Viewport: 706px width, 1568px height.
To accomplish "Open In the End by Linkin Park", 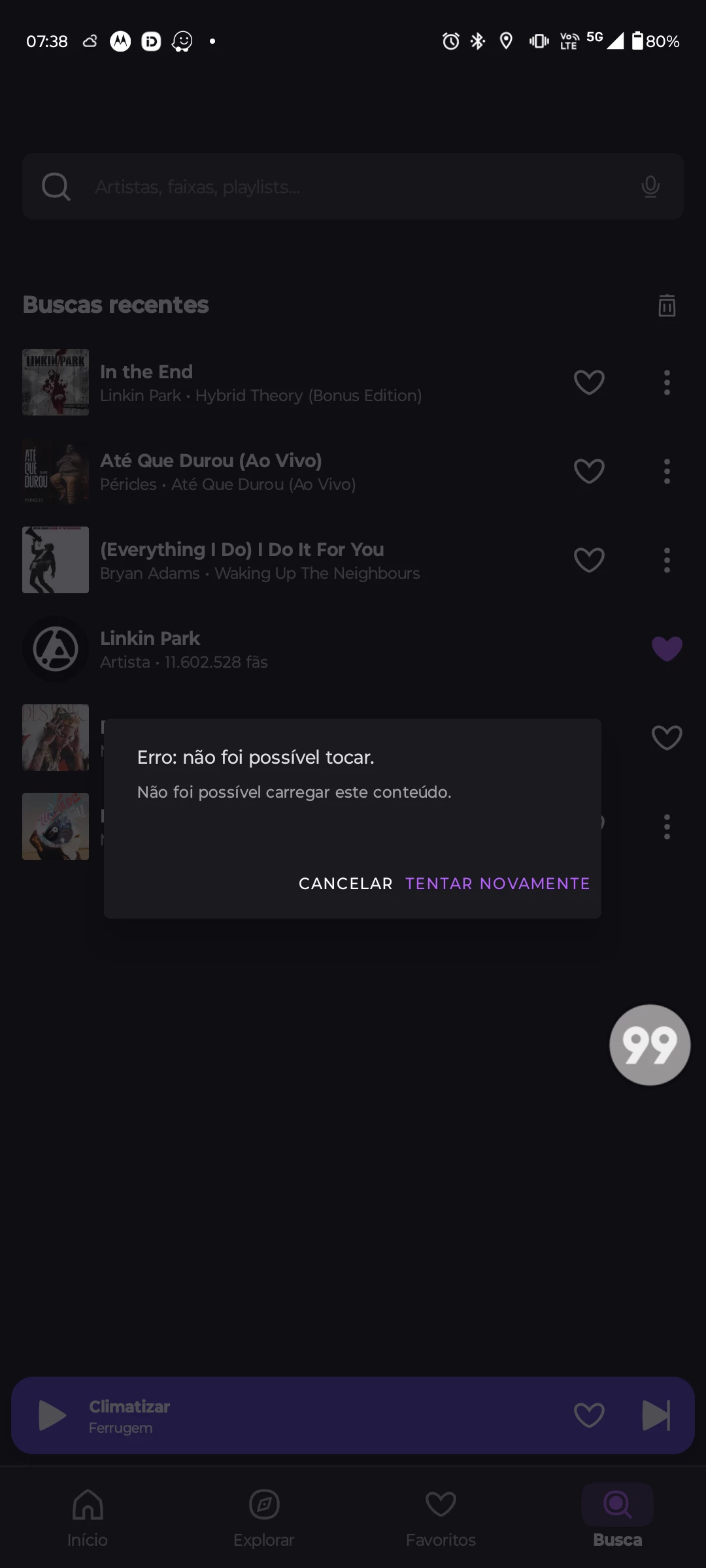I will click(x=261, y=382).
